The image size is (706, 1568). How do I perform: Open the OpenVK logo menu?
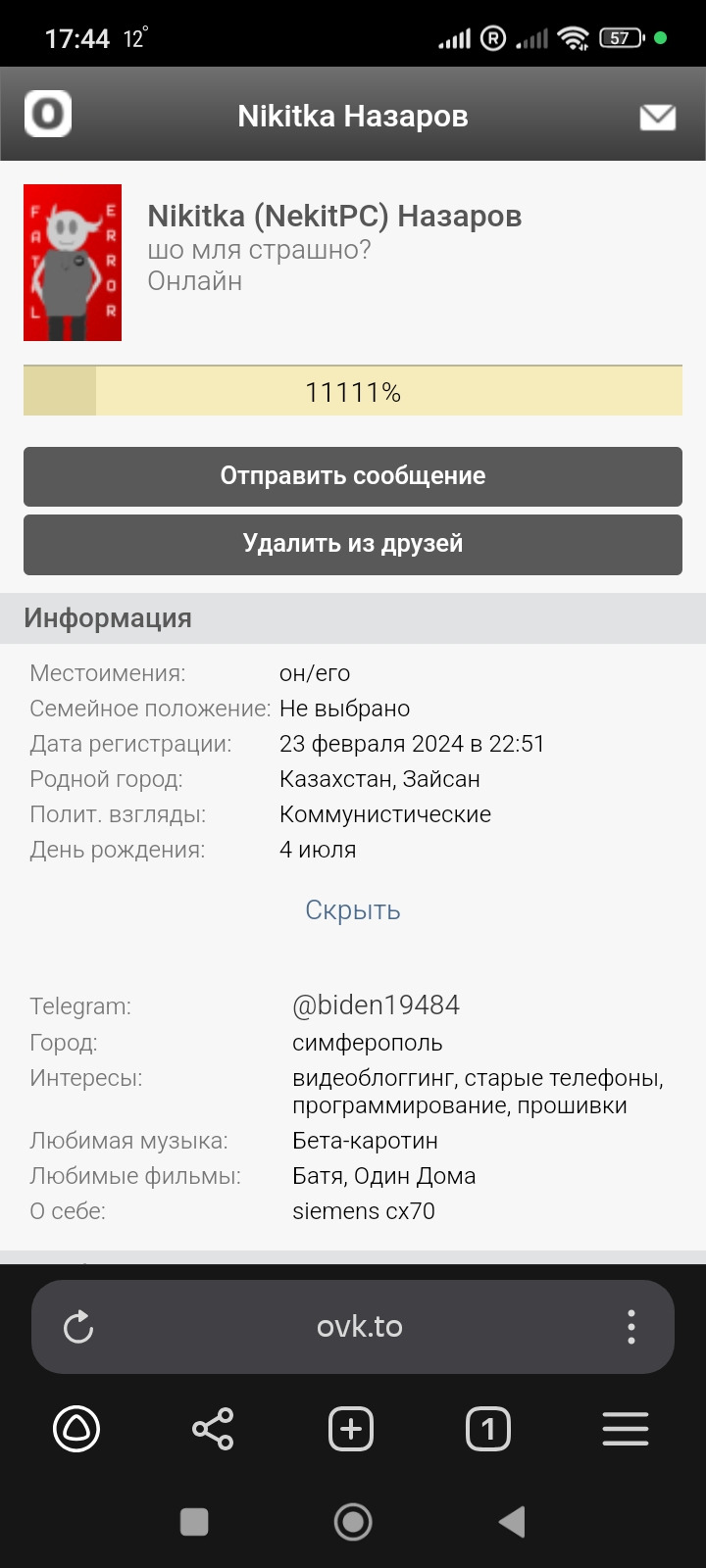(48, 114)
